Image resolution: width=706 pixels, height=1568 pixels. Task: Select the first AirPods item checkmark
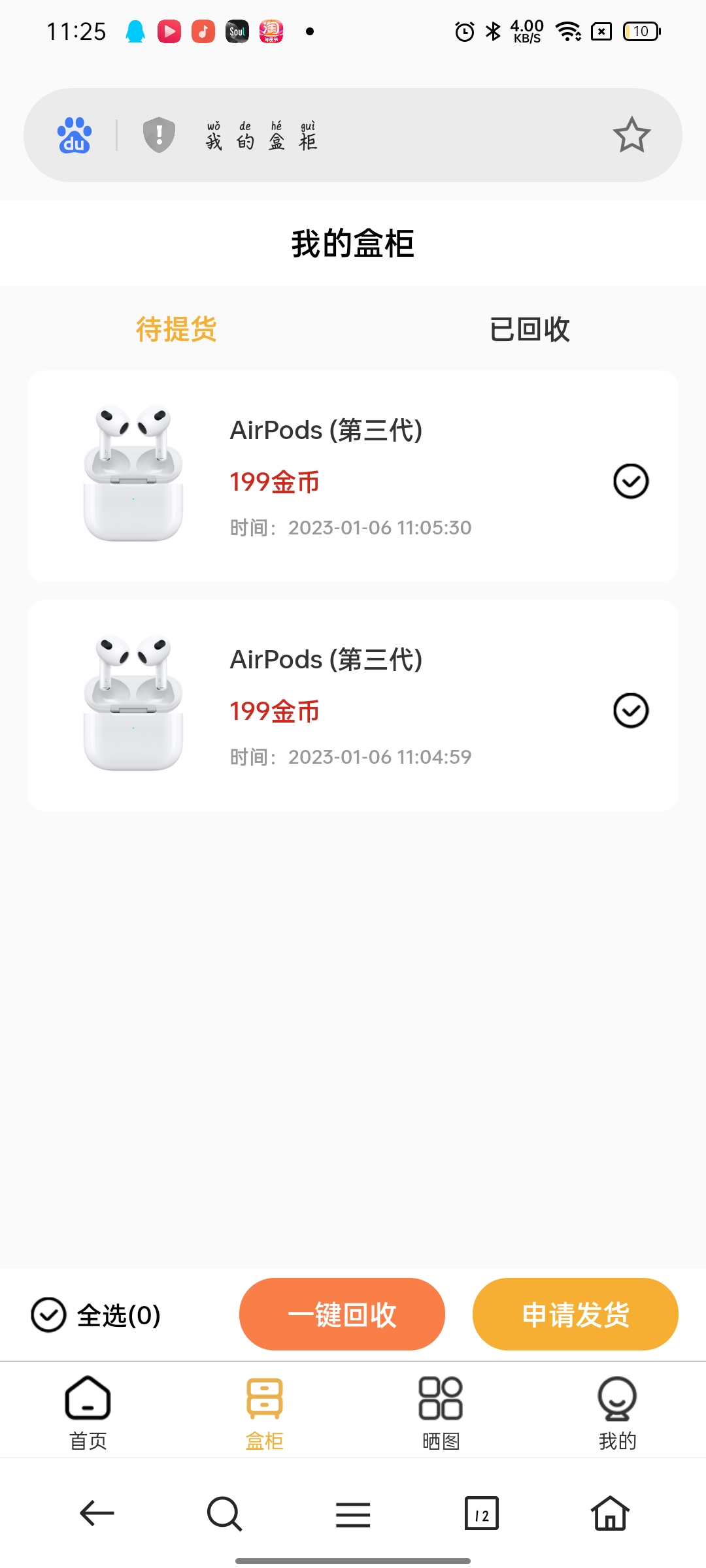pos(631,482)
